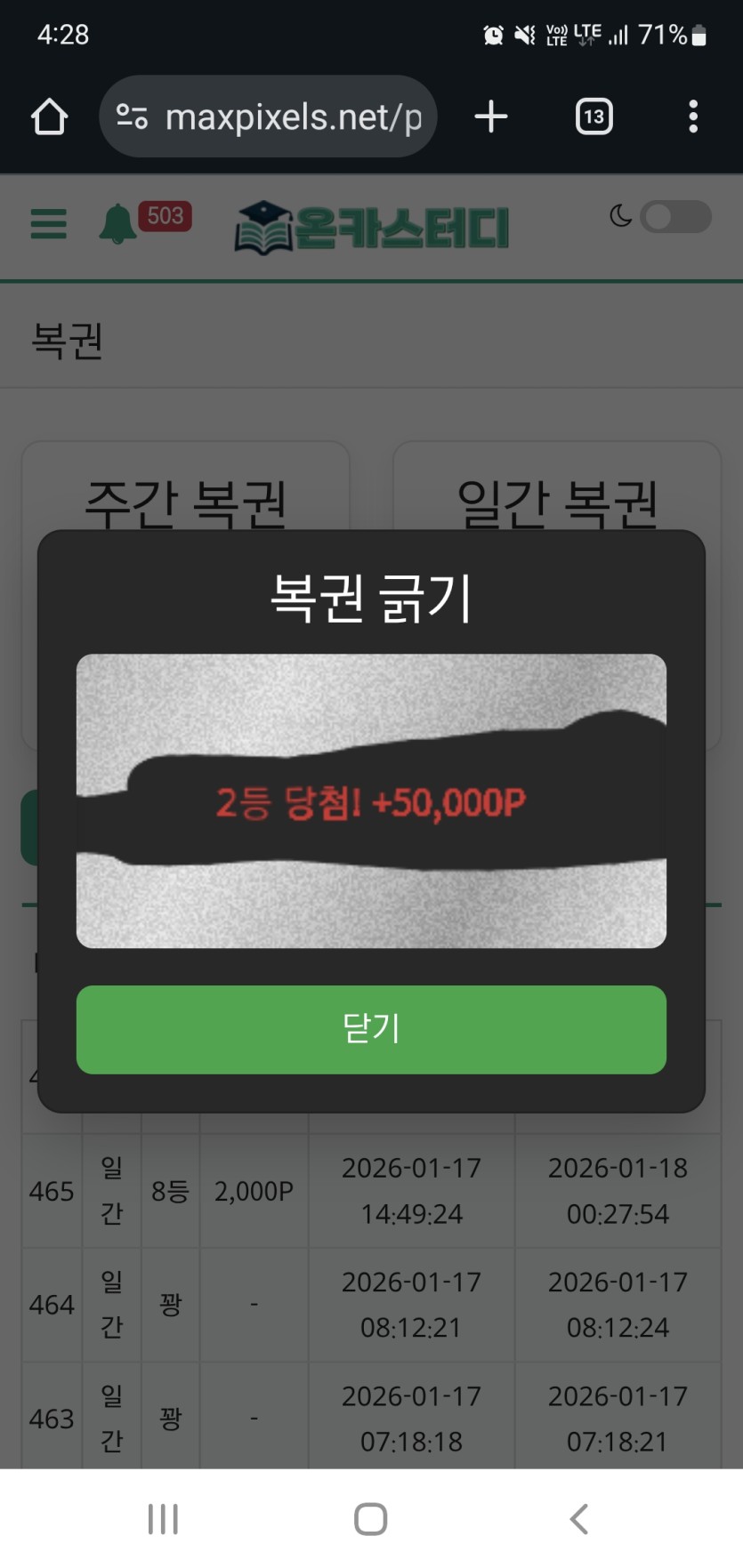Open the tab switcher showing 13 tabs
Screen dimensions: 743x1568
[x=594, y=117]
